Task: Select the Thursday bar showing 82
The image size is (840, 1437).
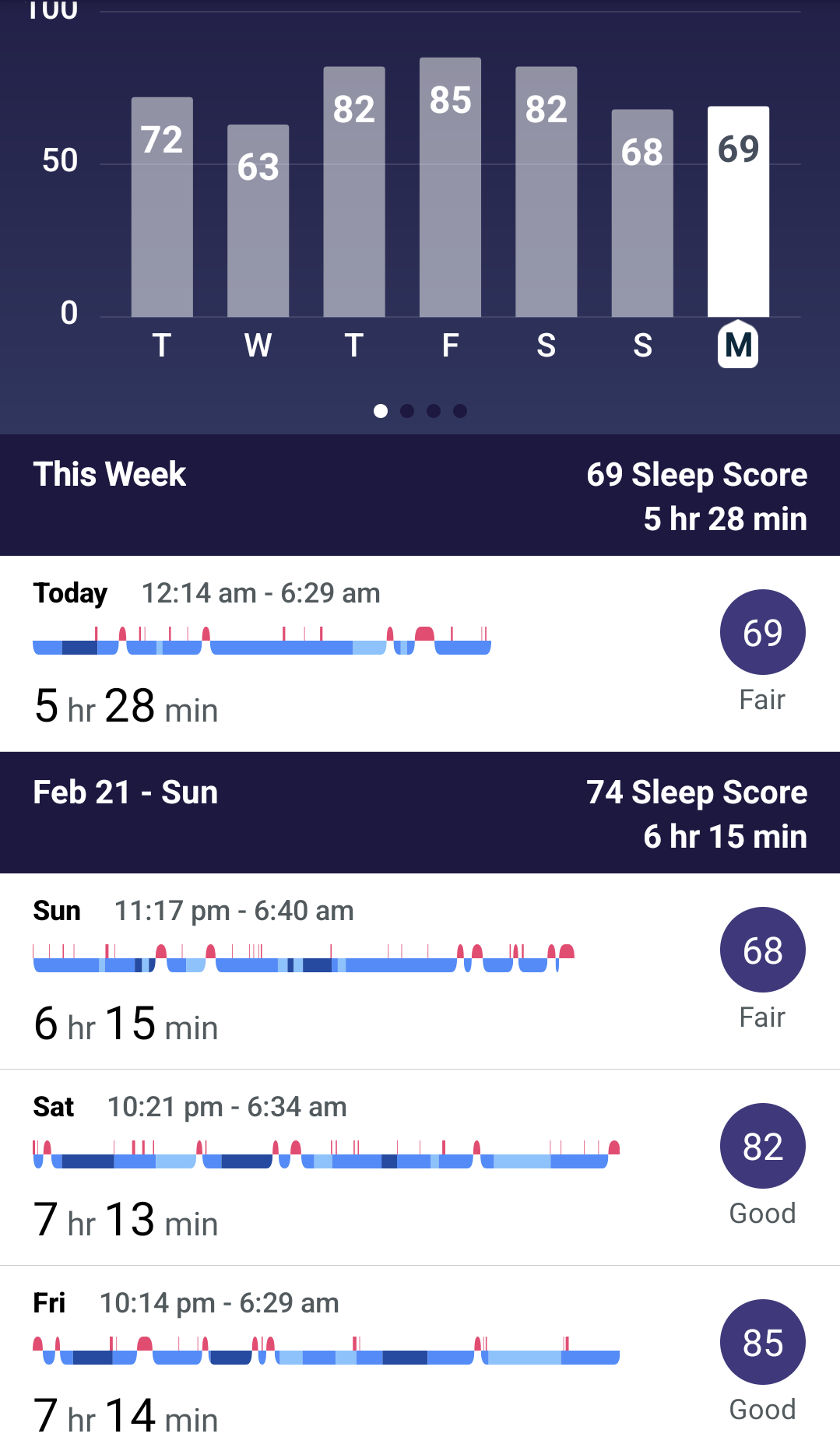Action: coord(354,191)
